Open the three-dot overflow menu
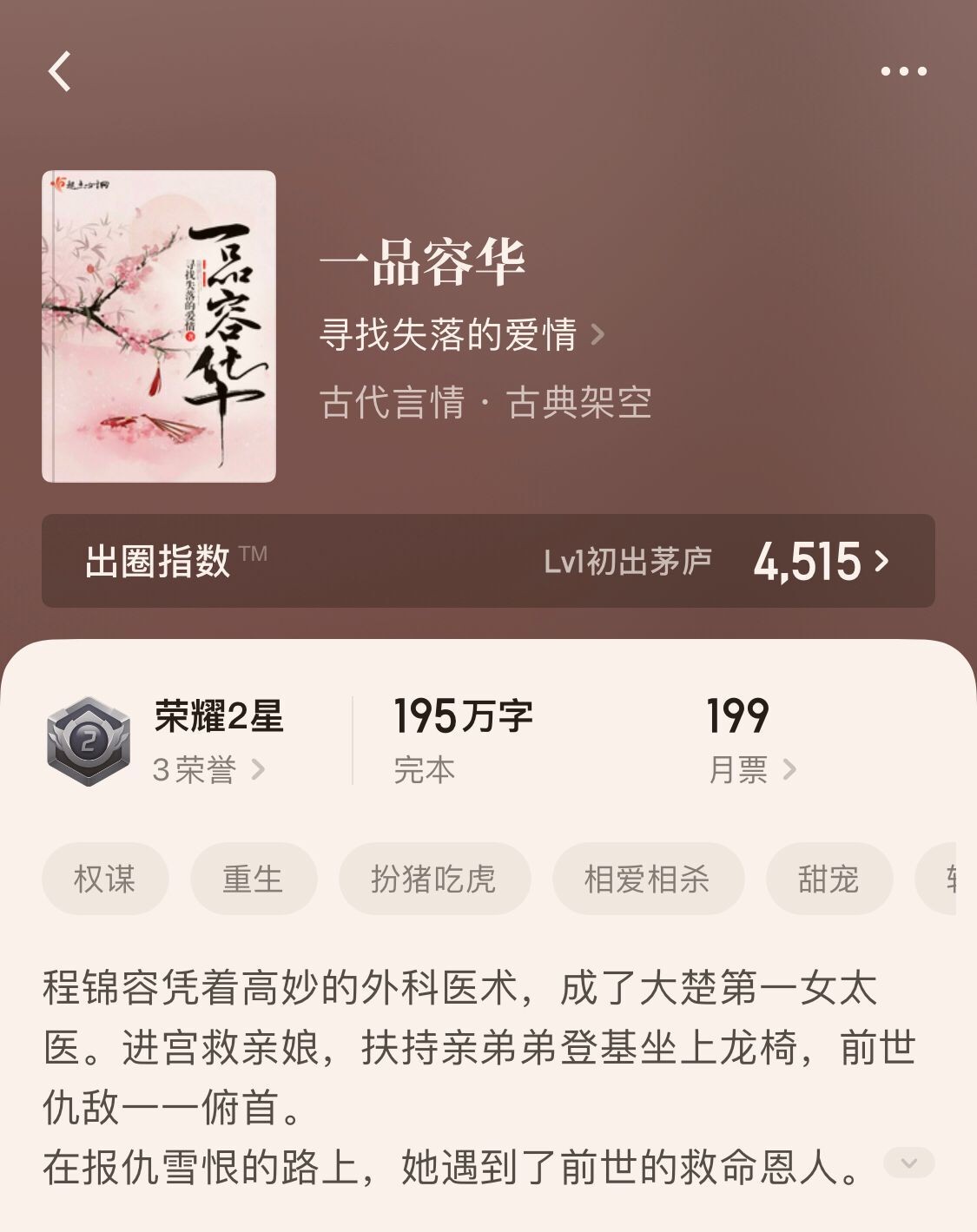 tap(903, 71)
